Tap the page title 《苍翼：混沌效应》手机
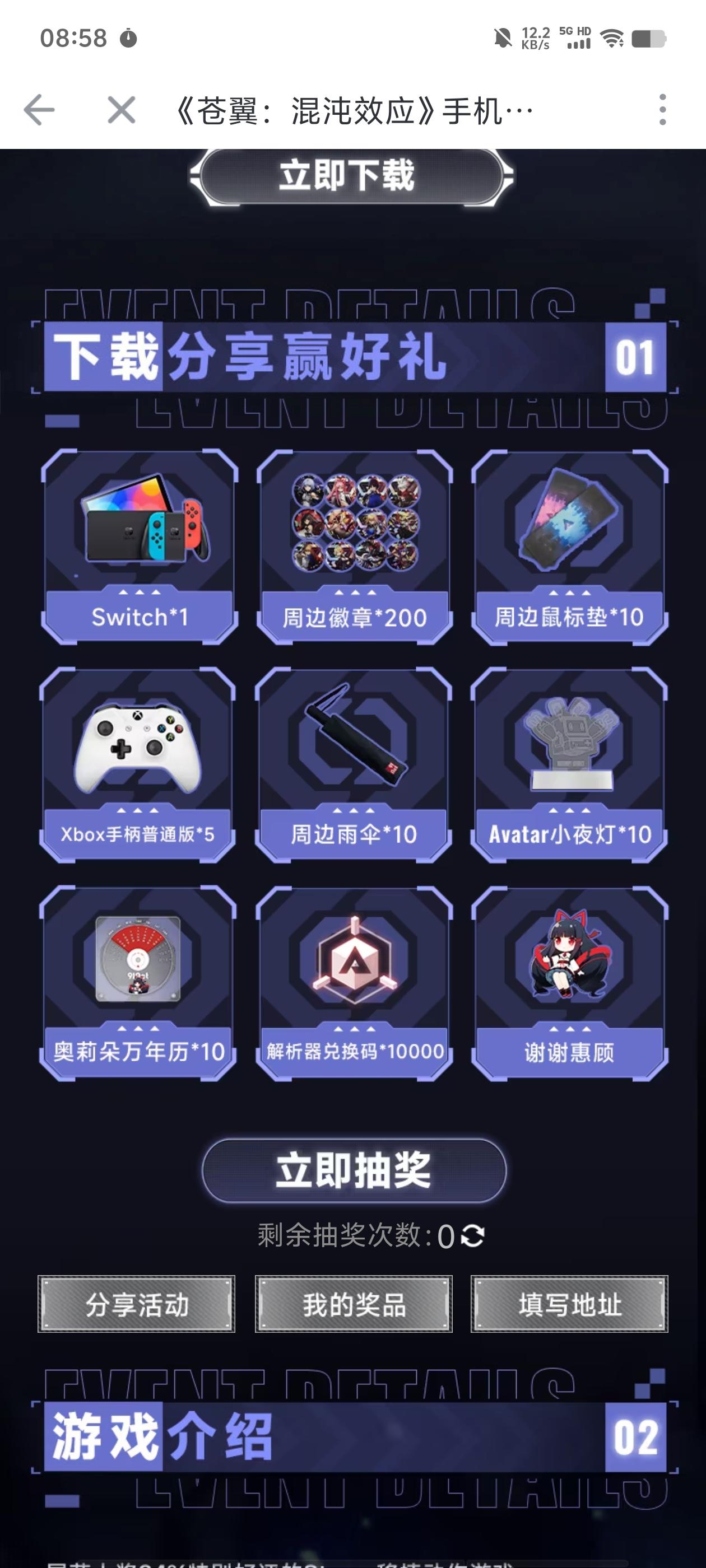 pos(354,110)
